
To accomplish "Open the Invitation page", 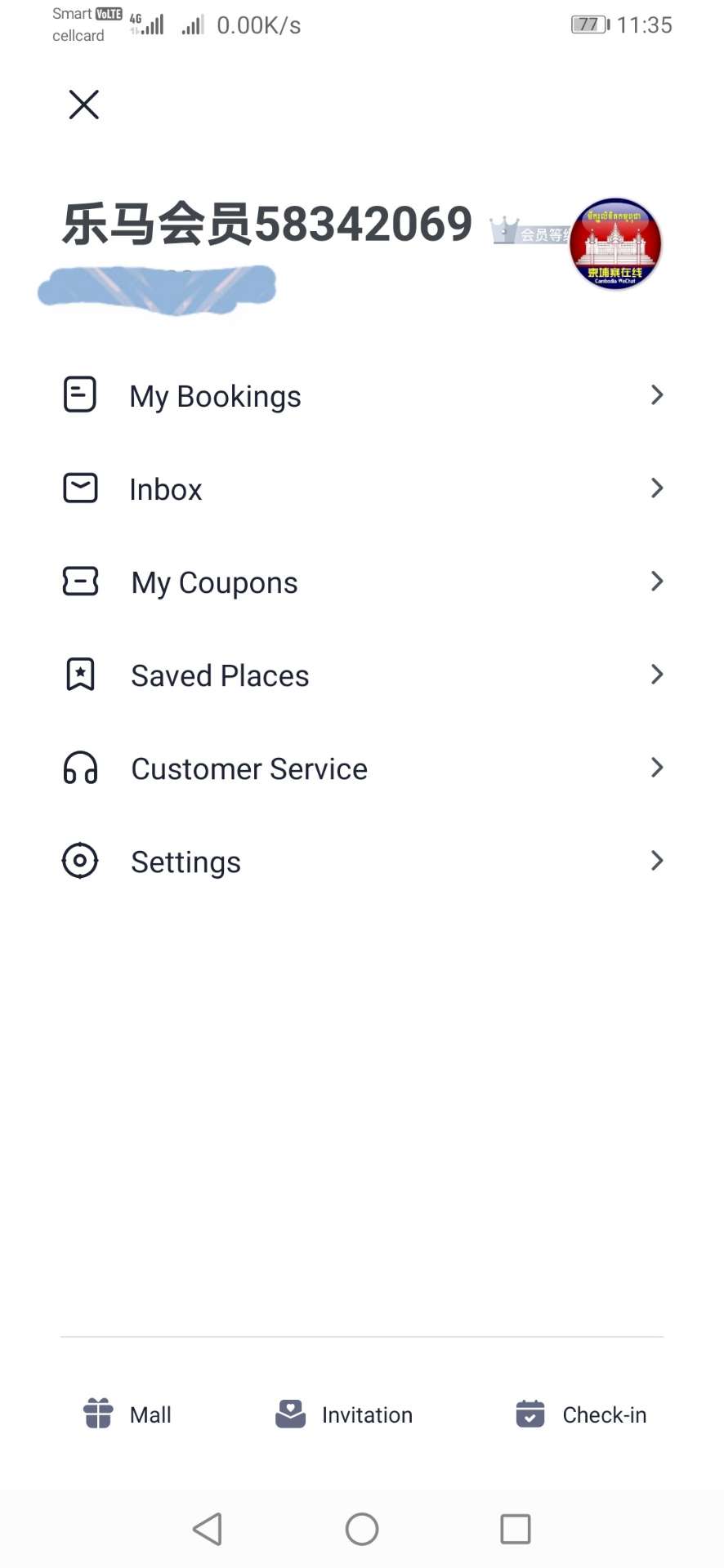I will (344, 1414).
